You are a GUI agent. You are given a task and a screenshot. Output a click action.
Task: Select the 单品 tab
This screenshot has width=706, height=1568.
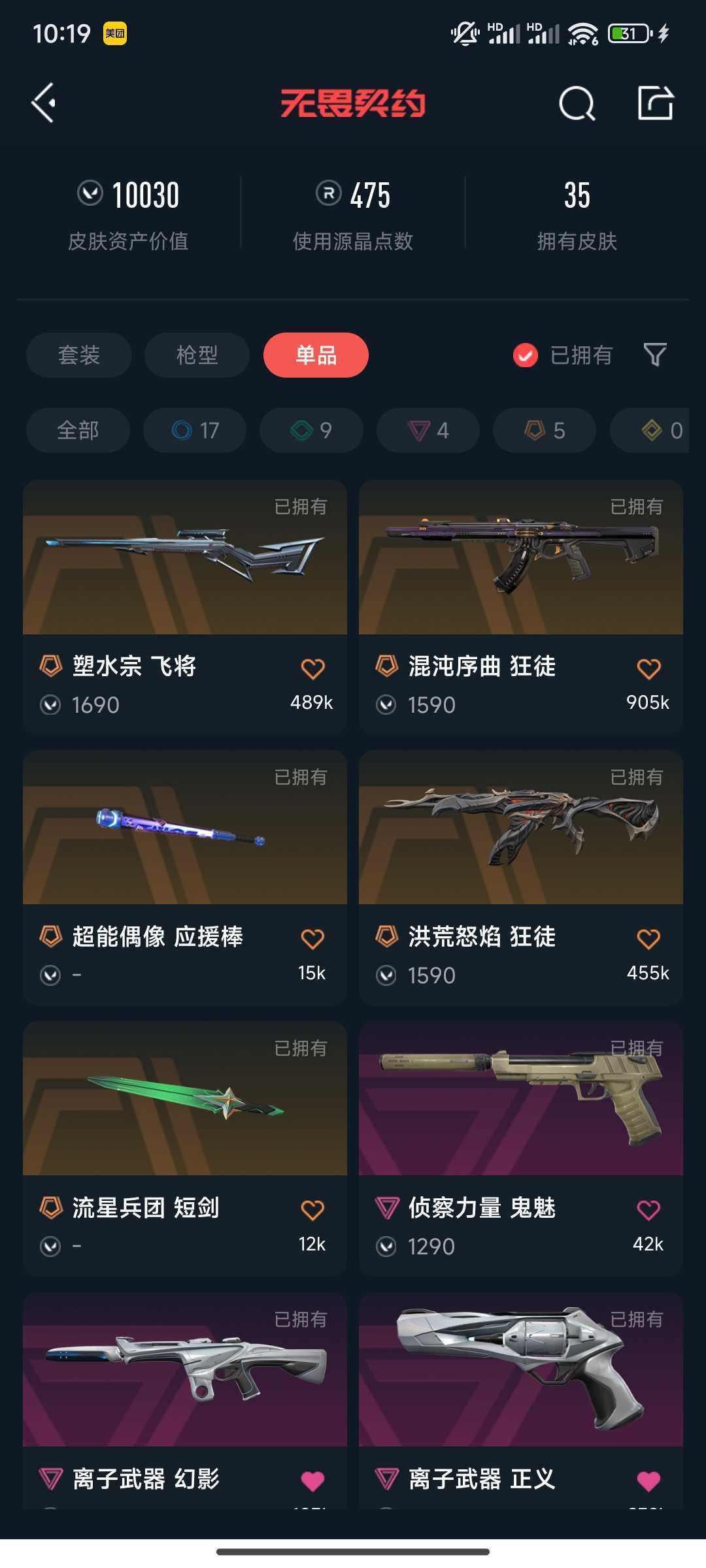click(316, 355)
